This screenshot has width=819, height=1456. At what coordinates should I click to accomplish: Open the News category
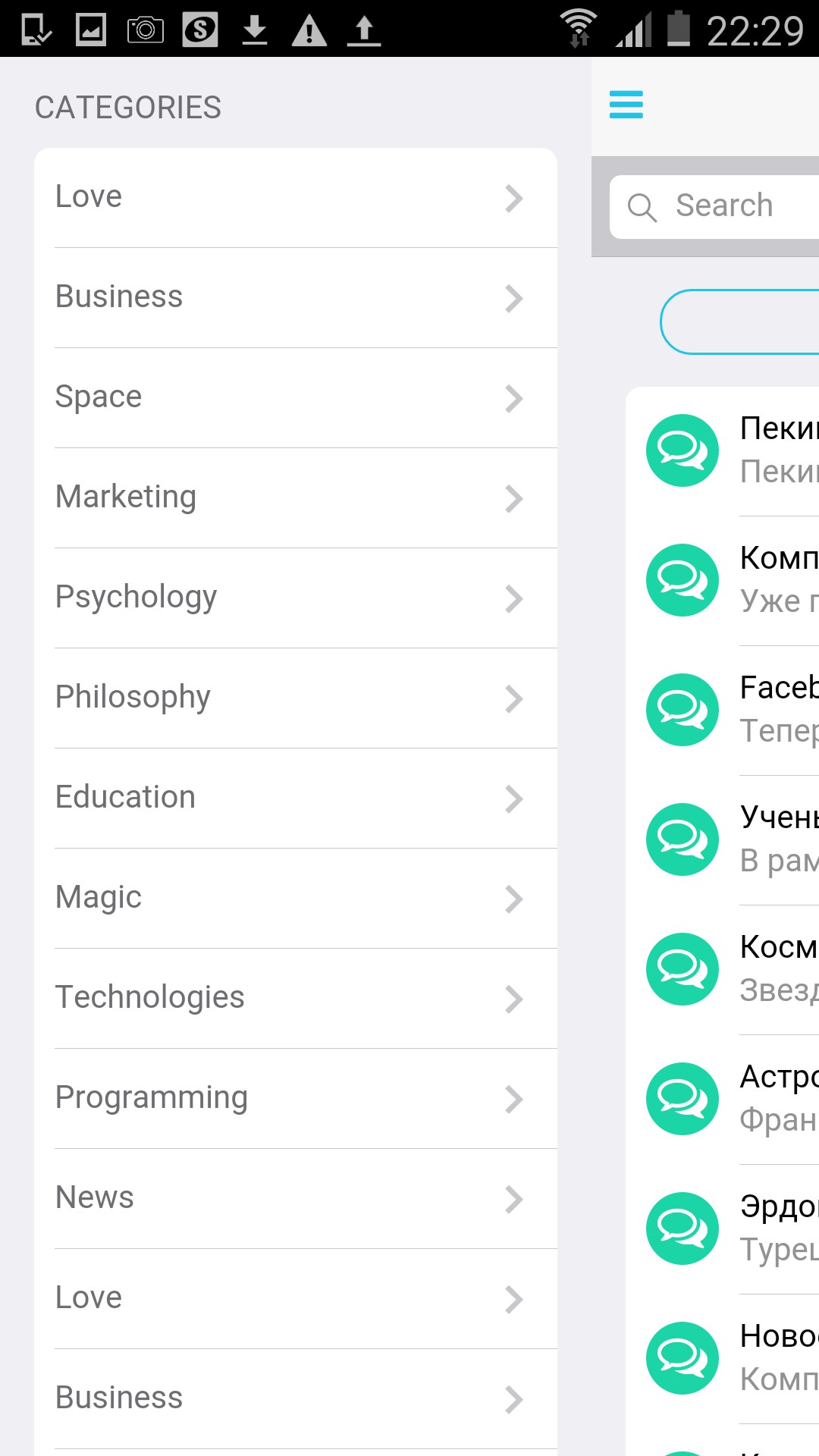[296, 1198]
